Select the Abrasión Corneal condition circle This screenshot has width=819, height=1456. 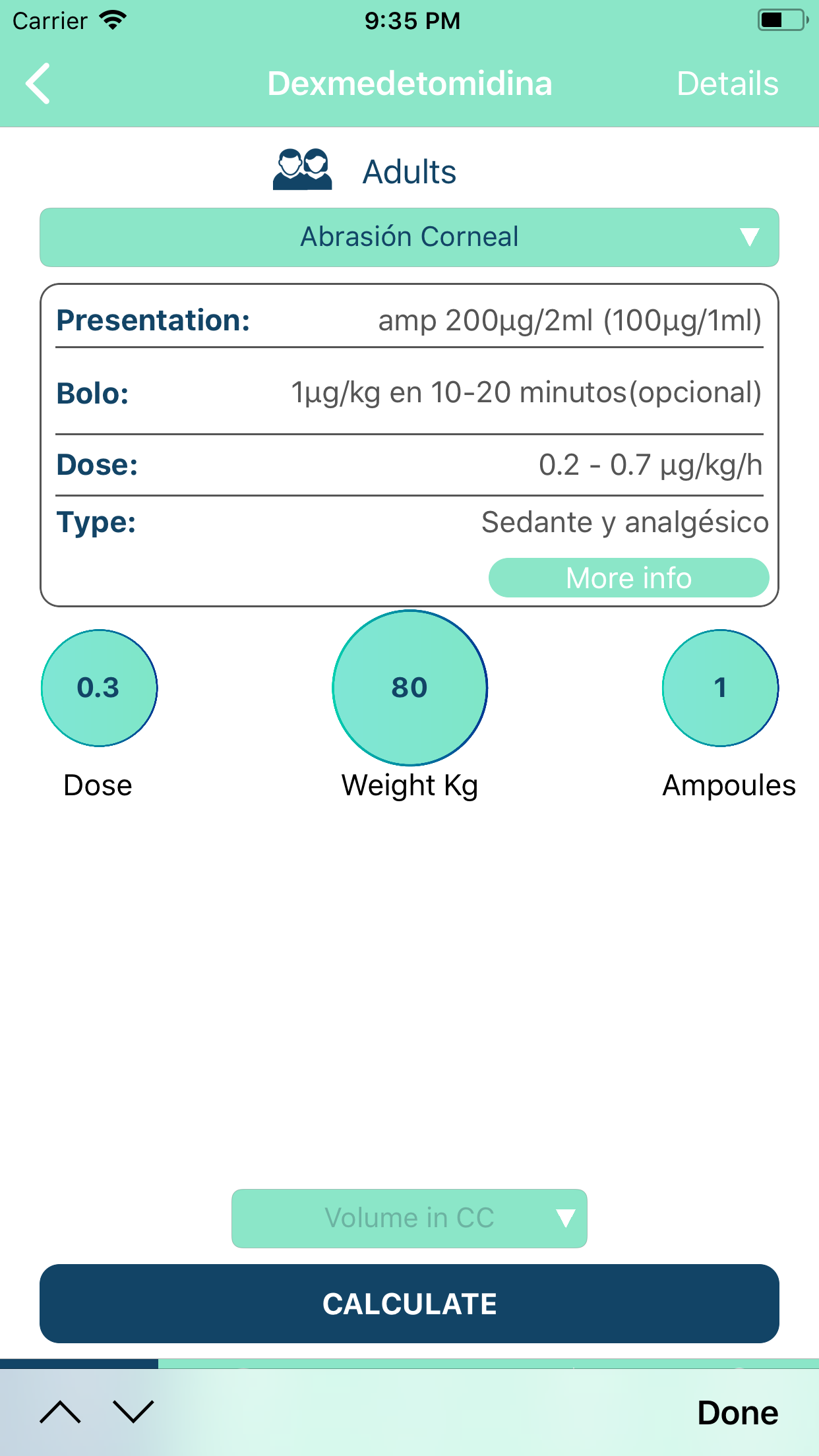(409, 237)
